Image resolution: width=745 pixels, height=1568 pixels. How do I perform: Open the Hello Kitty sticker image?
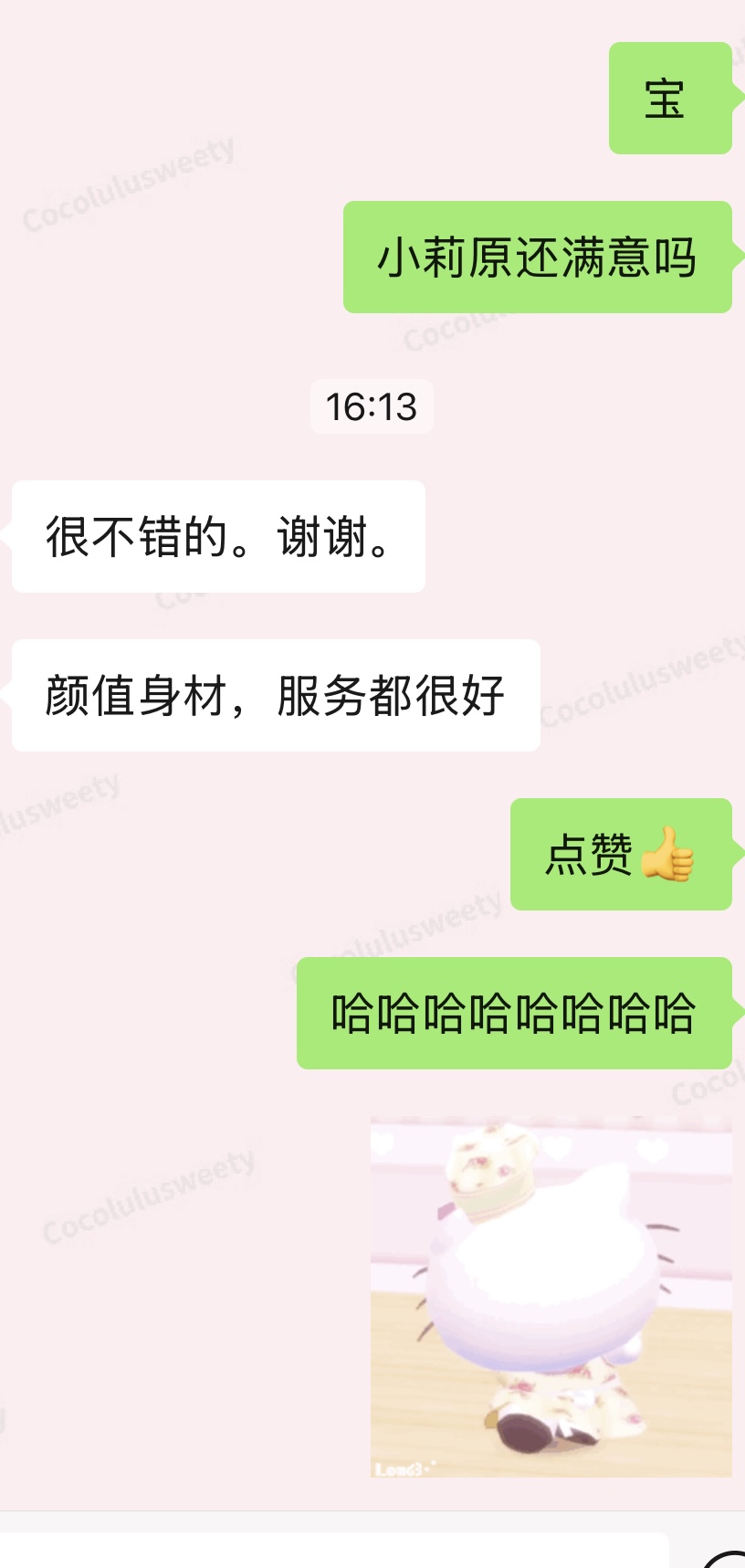[x=551, y=1296]
